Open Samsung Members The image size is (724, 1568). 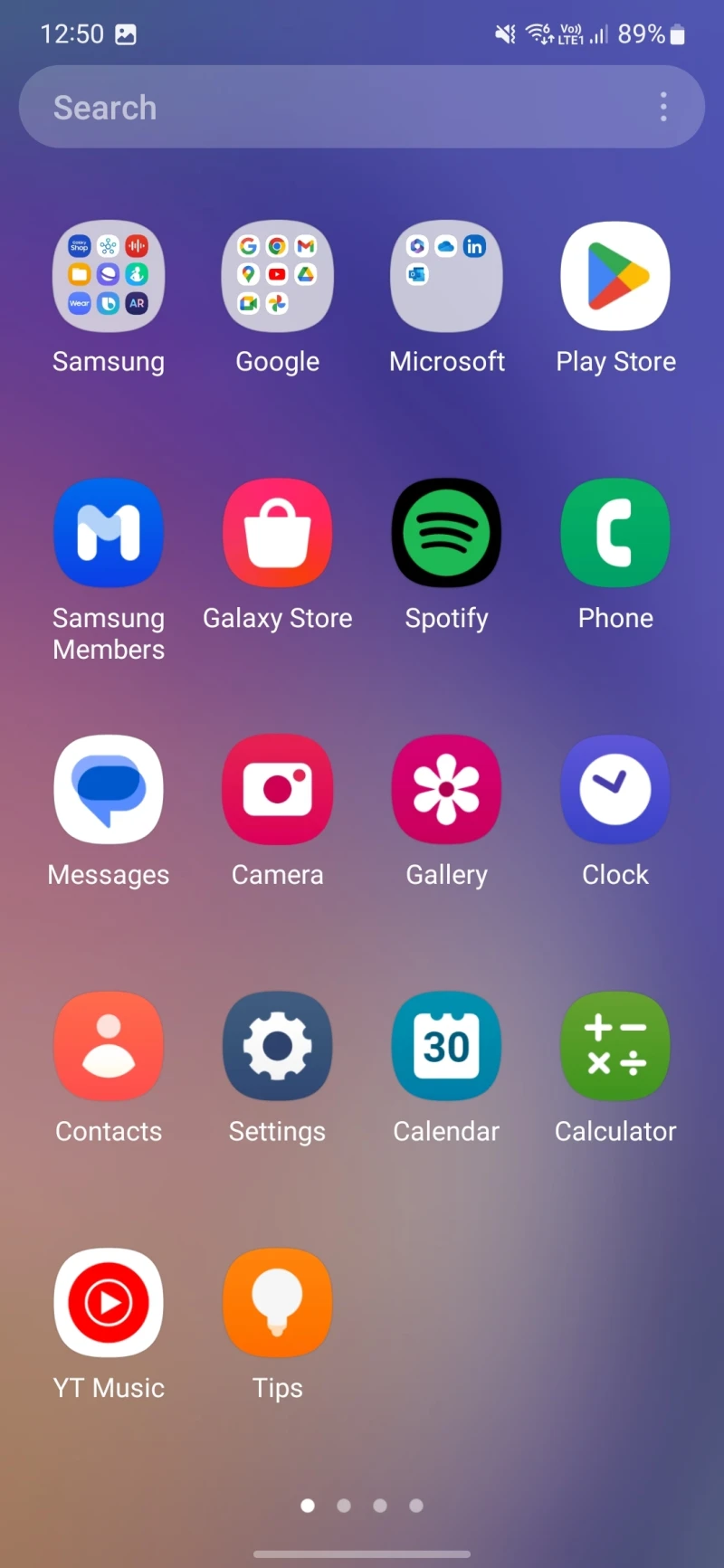tap(109, 532)
